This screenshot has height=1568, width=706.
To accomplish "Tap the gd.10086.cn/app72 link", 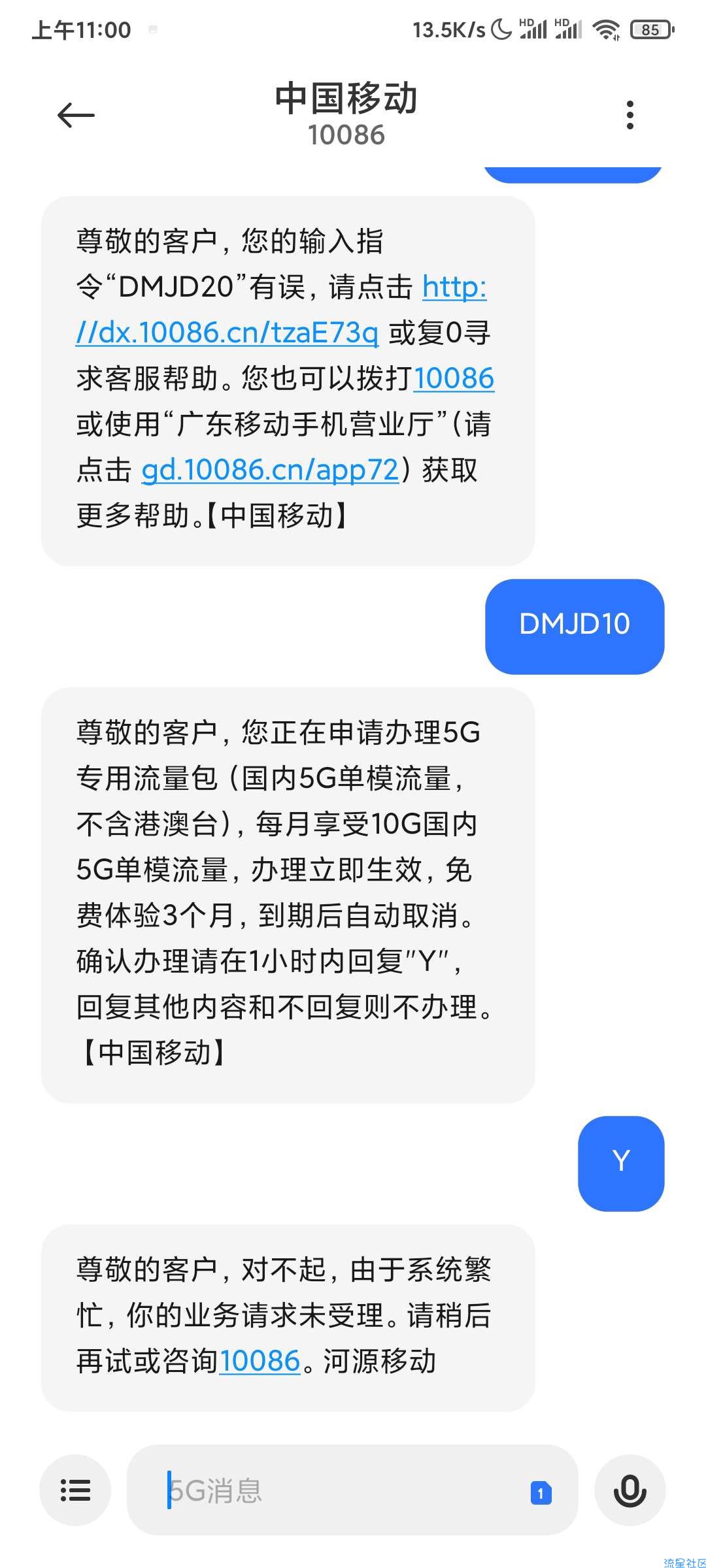I will point(270,470).
